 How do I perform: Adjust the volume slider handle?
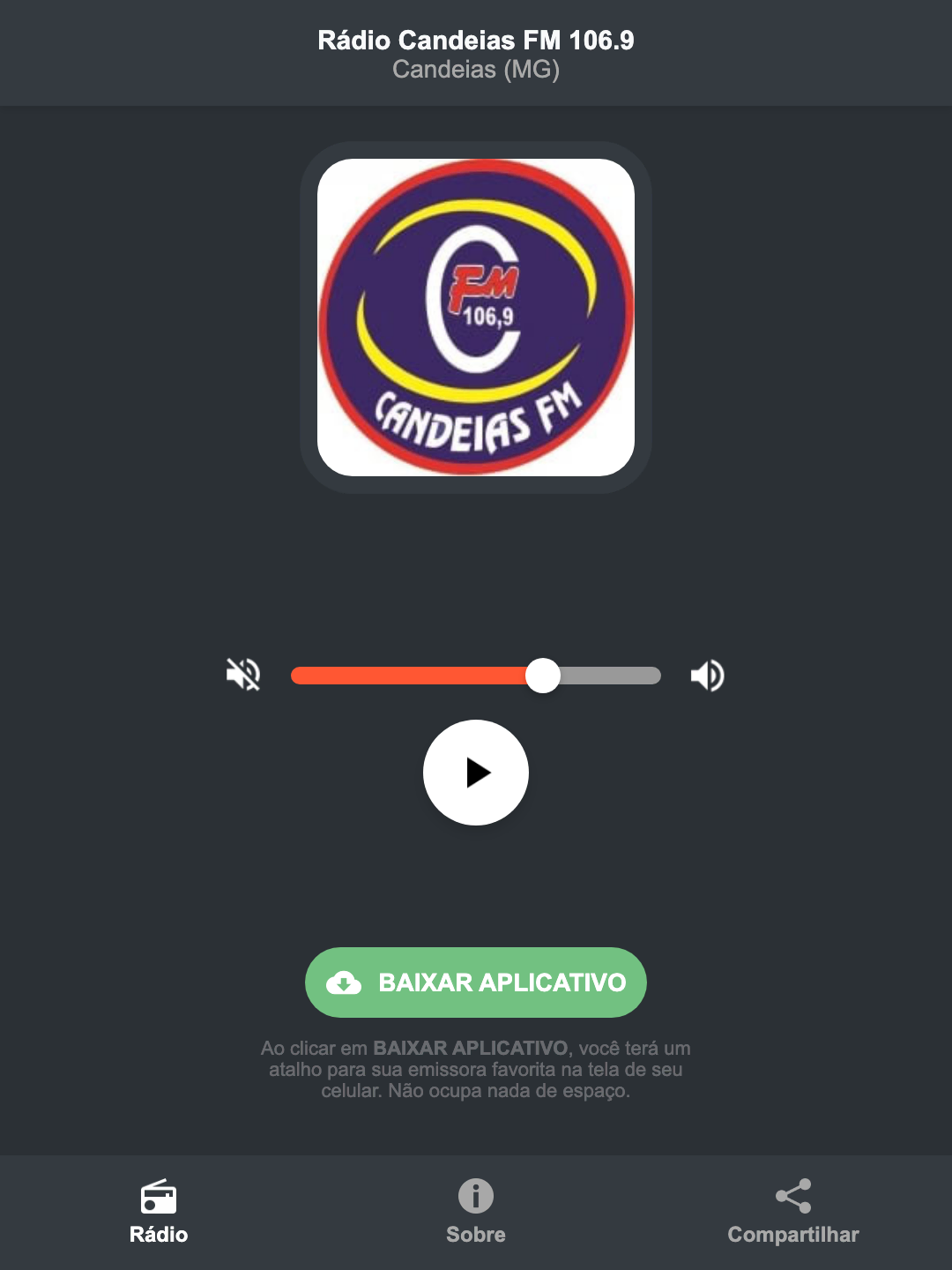click(x=543, y=675)
